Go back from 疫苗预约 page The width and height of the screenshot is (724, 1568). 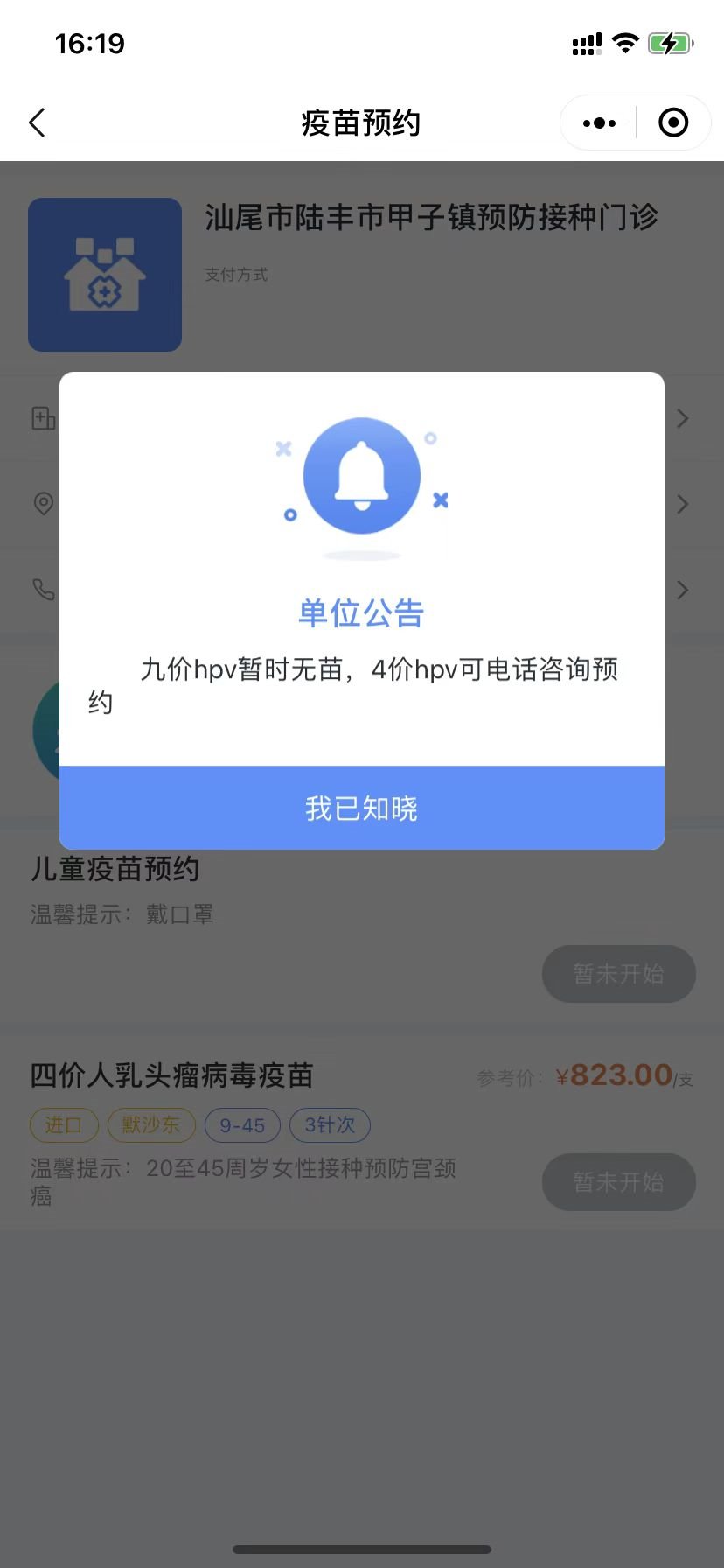(37, 123)
